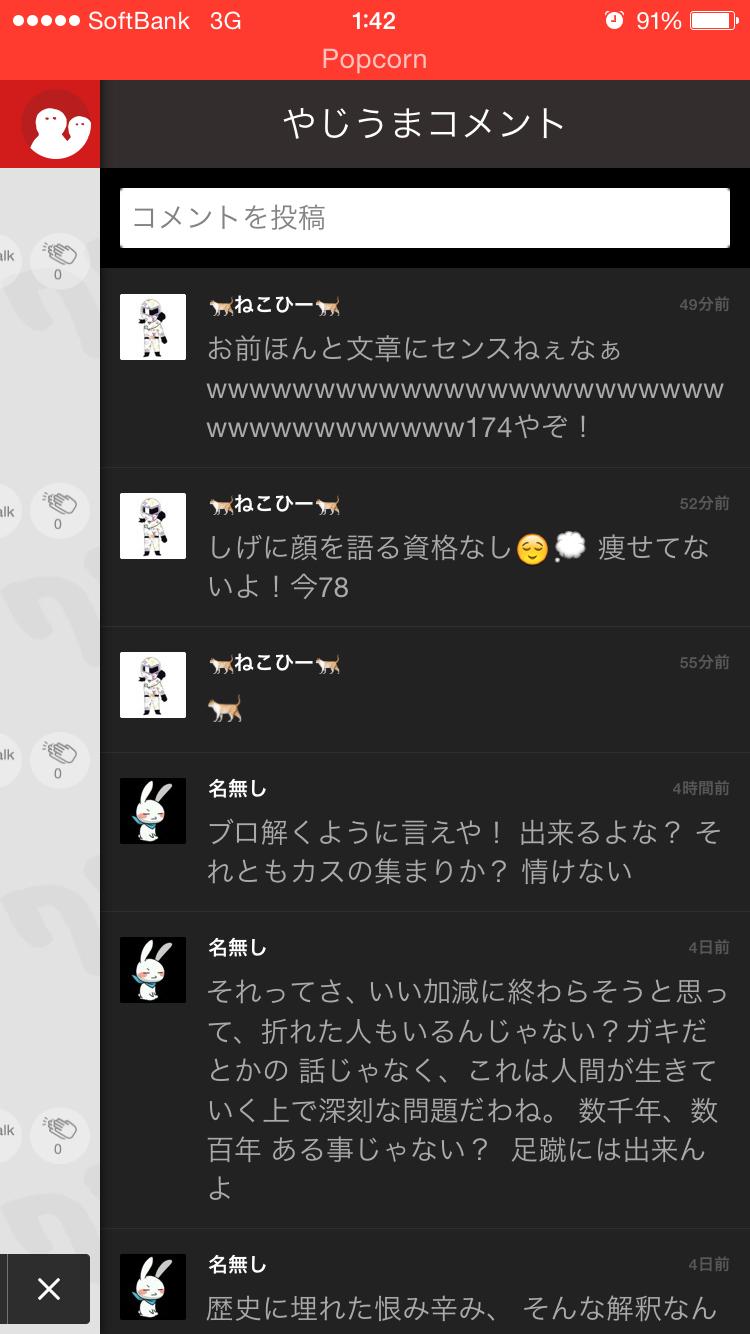Tap ねこひー's avatar on the 55分前 cat comment
The height and width of the screenshot is (1334, 750).
[152, 685]
